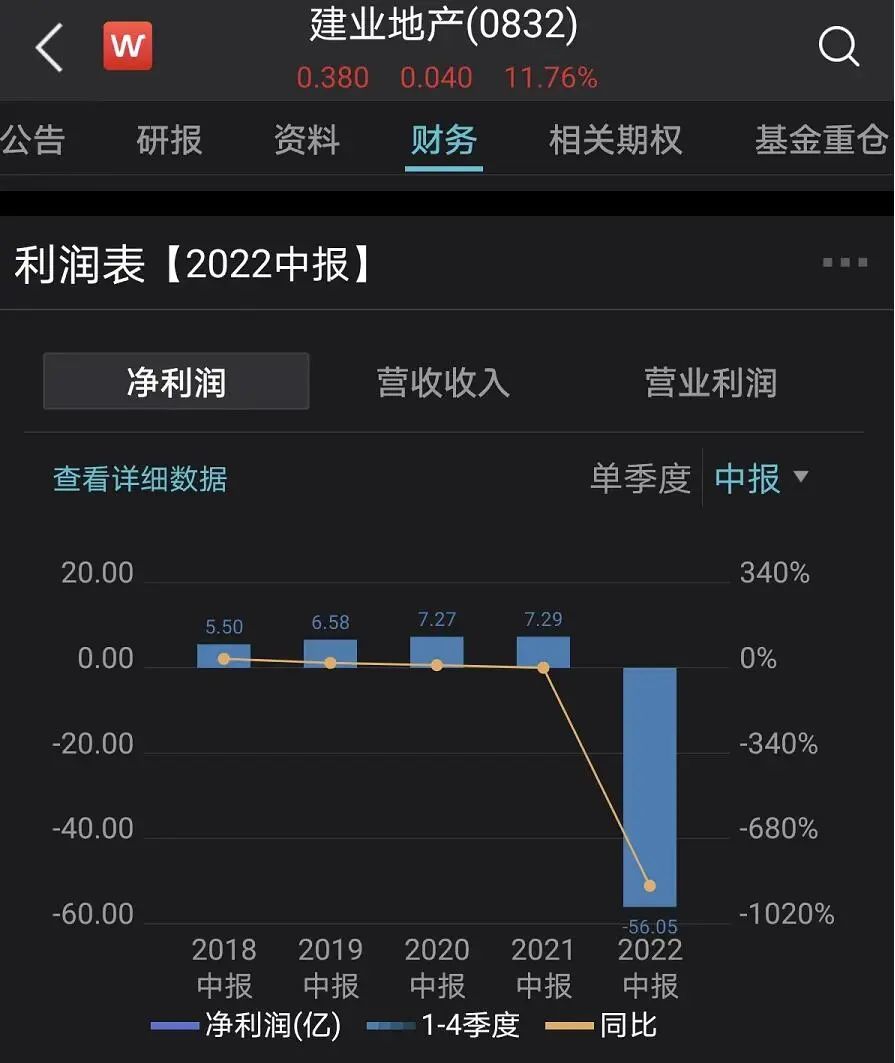Expand the report type selector arrow
This screenshot has width=895, height=1063.
800,478
